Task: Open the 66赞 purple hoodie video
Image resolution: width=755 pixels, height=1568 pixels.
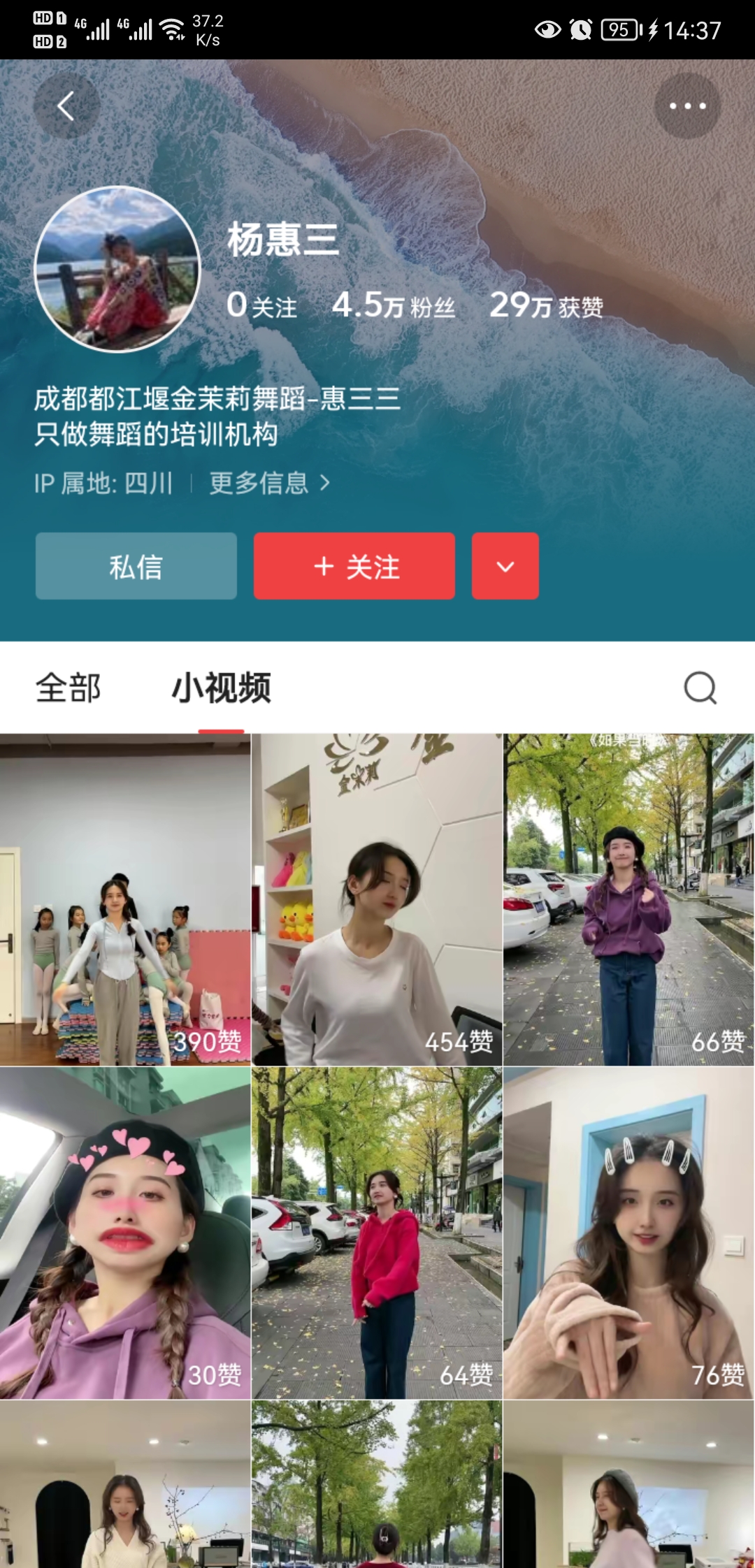Action: [628, 899]
